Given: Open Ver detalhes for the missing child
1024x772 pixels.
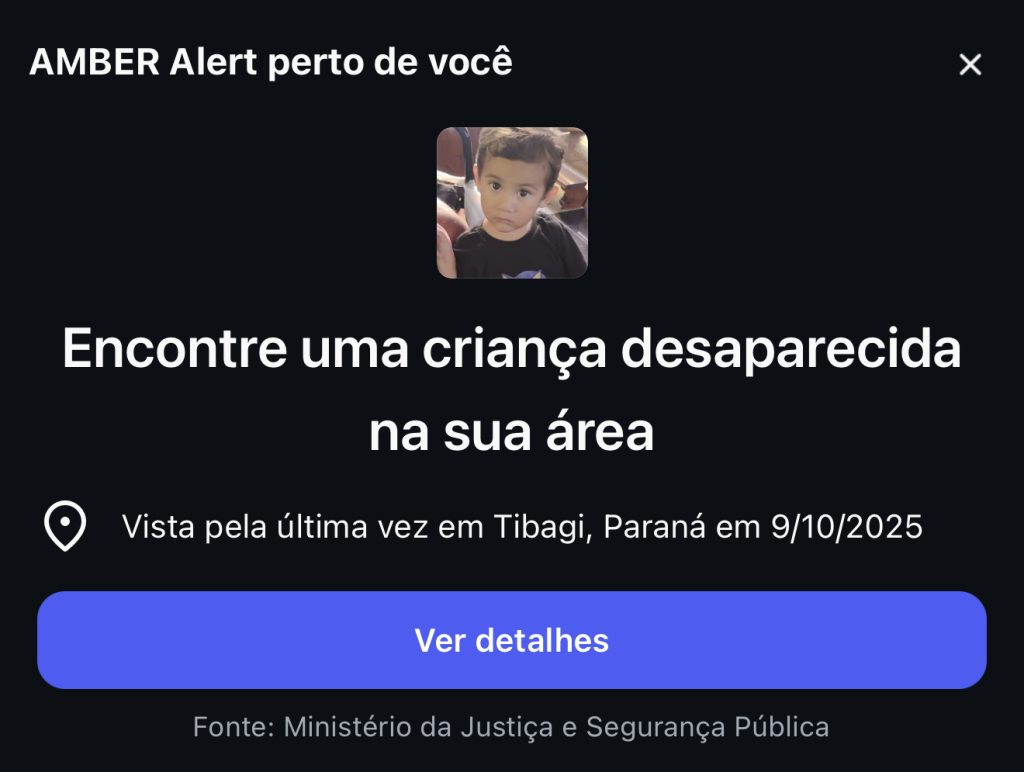Looking at the screenshot, I should click(x=512, y=640).
